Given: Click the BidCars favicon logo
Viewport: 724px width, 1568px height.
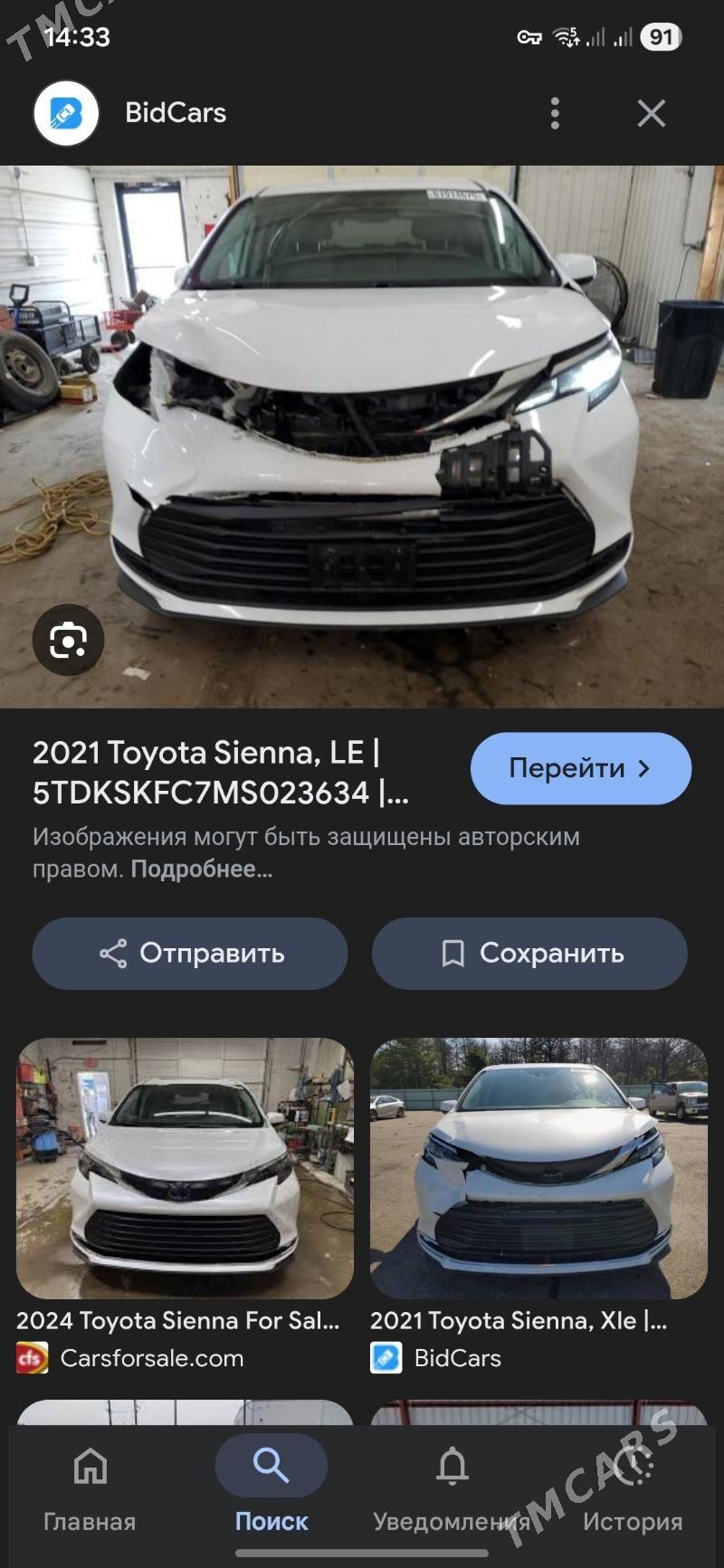Looking at the screenshot, I should pyautogui.click(x=64, y=112).
